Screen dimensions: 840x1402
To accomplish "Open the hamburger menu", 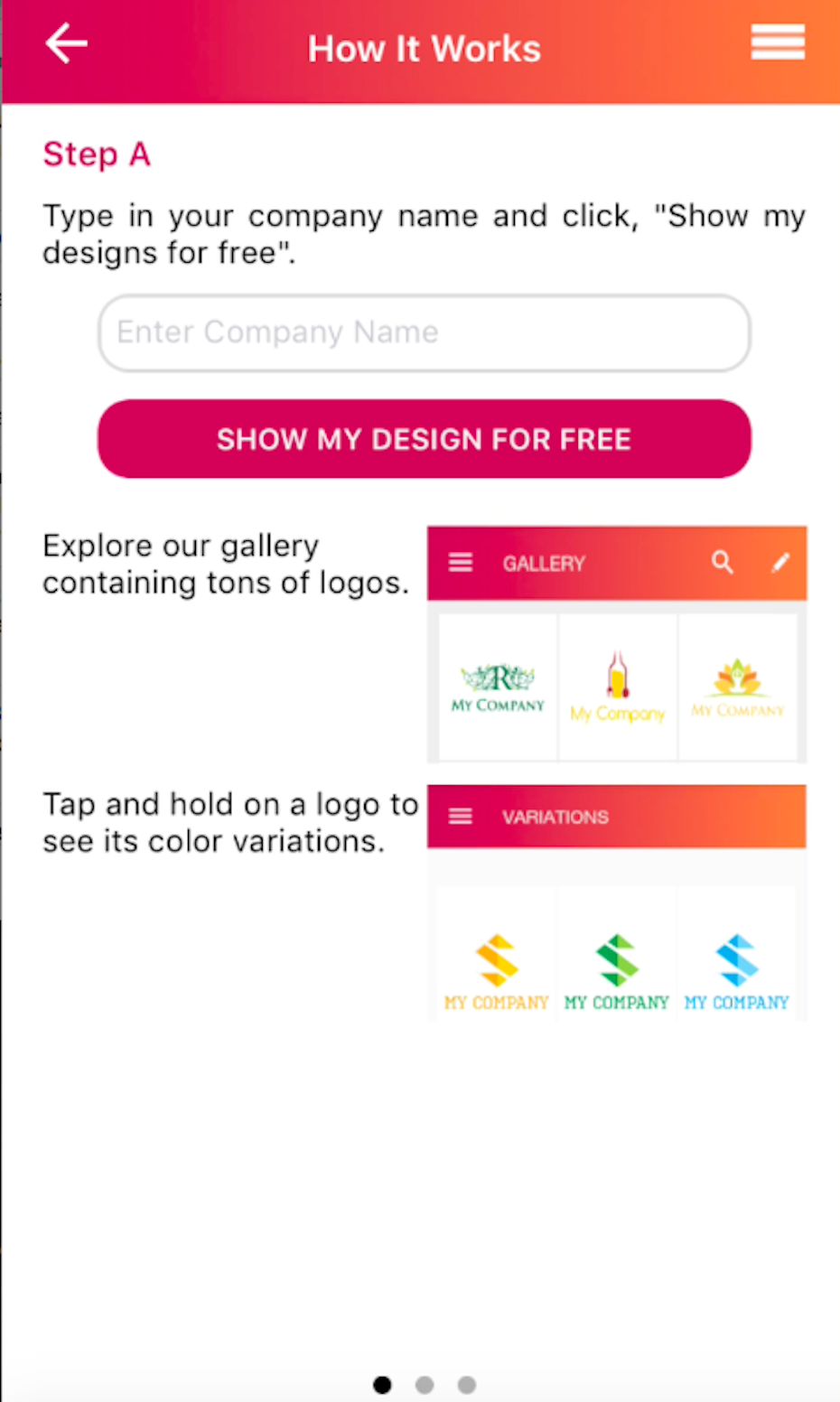I will click(777, 42).
